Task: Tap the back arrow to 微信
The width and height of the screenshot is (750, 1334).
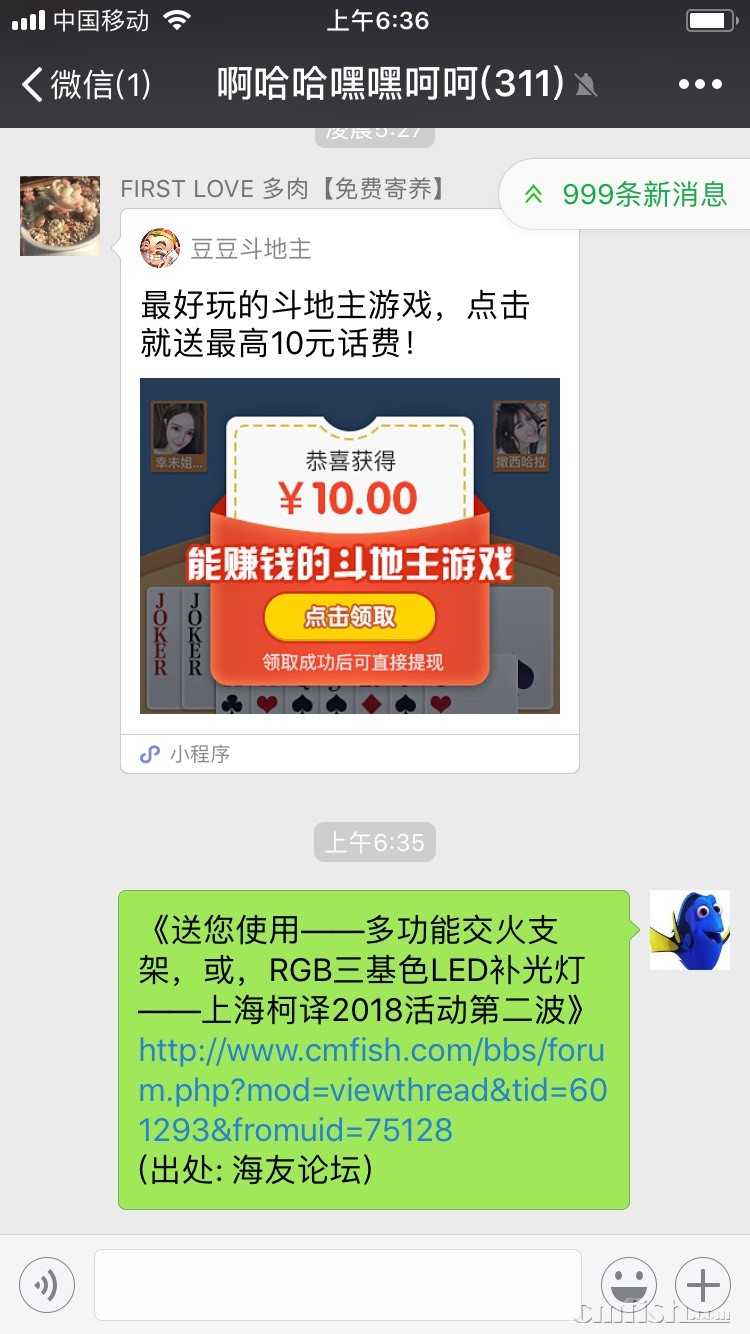Action: pyautogui.click(x=30, y=85)
